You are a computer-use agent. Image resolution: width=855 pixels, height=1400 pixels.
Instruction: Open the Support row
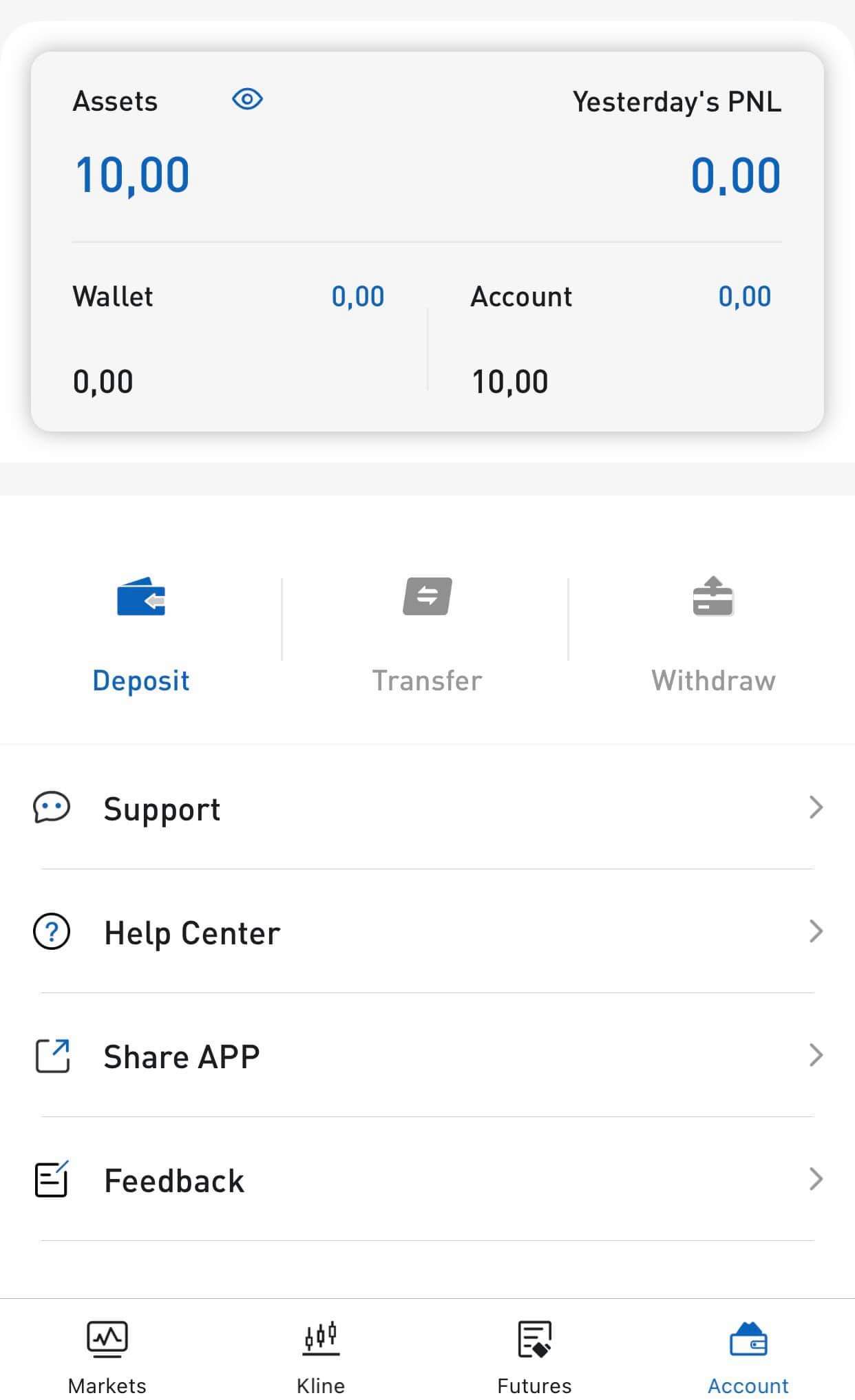[x=427, y=808]
